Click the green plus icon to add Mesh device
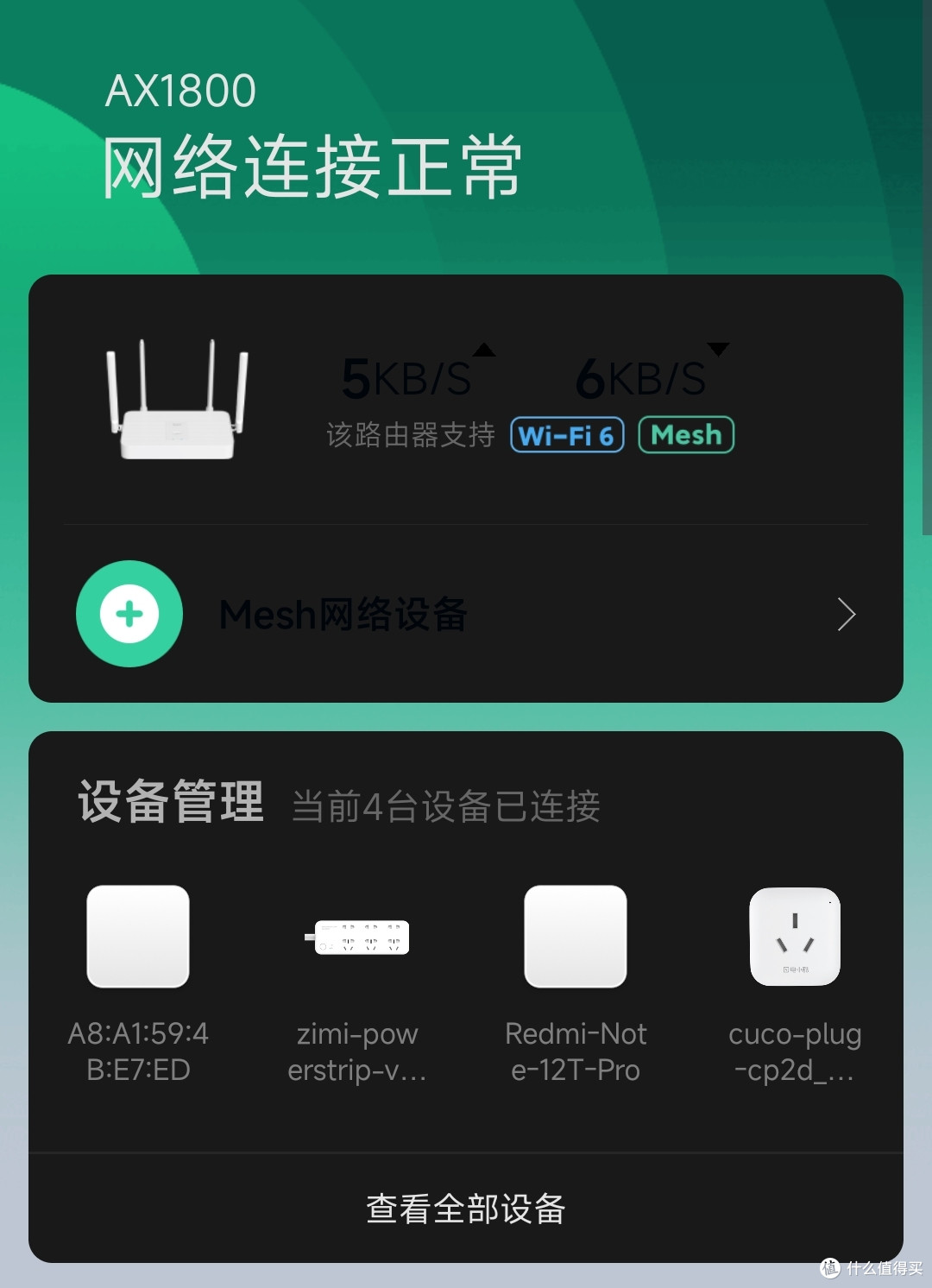Screen dimensions: 932x1288 pyautogui.click(x=129, y=614)
